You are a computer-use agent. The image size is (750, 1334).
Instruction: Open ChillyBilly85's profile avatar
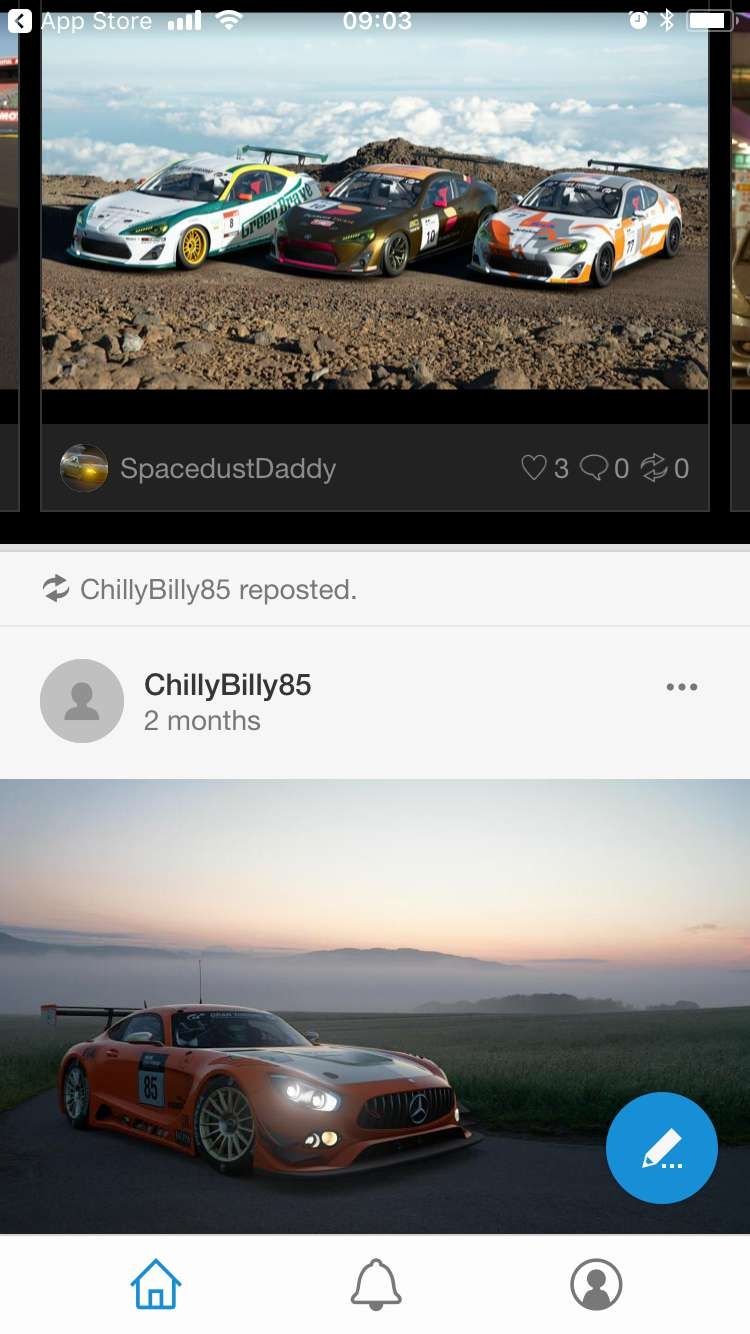tap(82, 701)
